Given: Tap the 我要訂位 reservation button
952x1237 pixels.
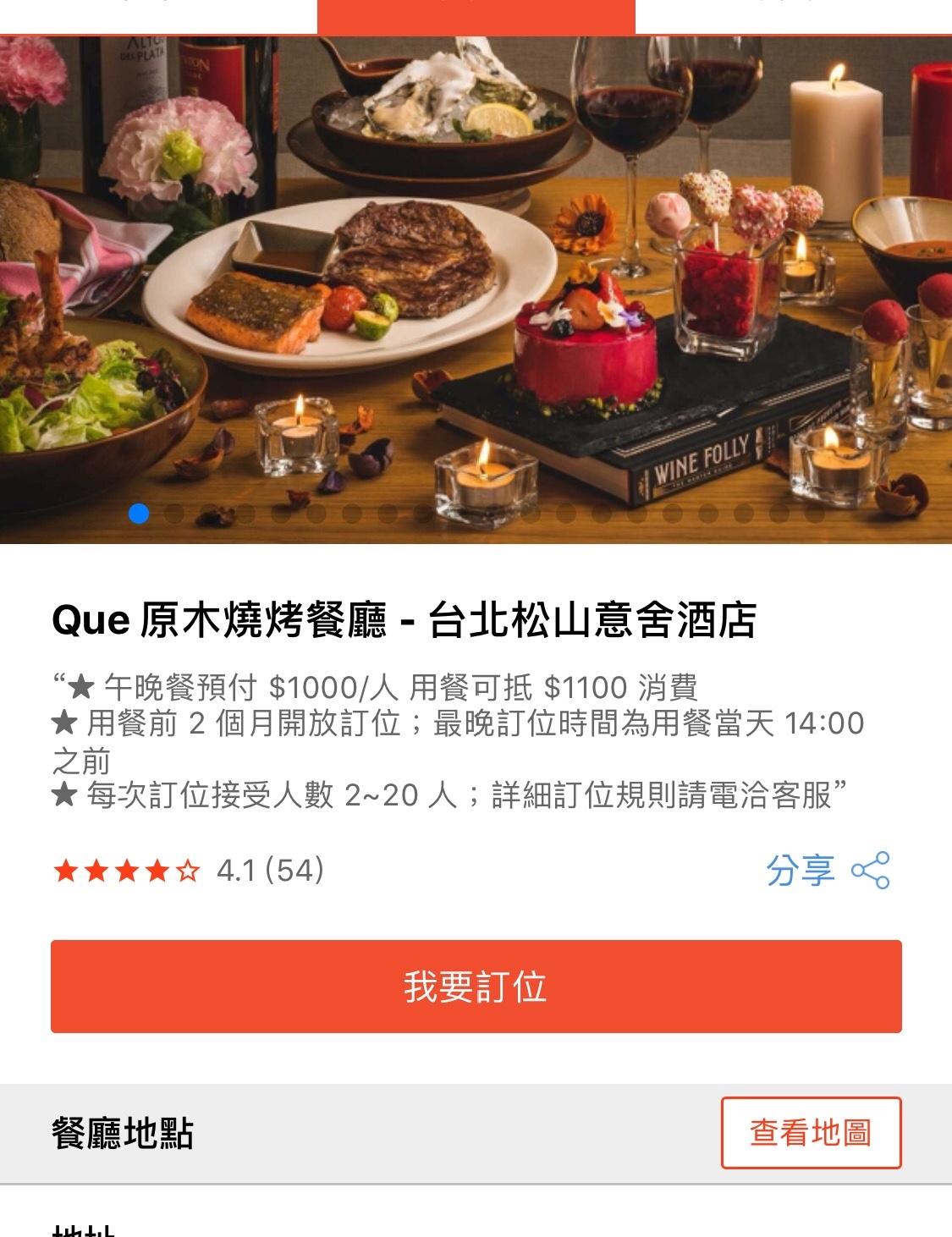Looking at the screenshot, I should (x=476, y=987).
